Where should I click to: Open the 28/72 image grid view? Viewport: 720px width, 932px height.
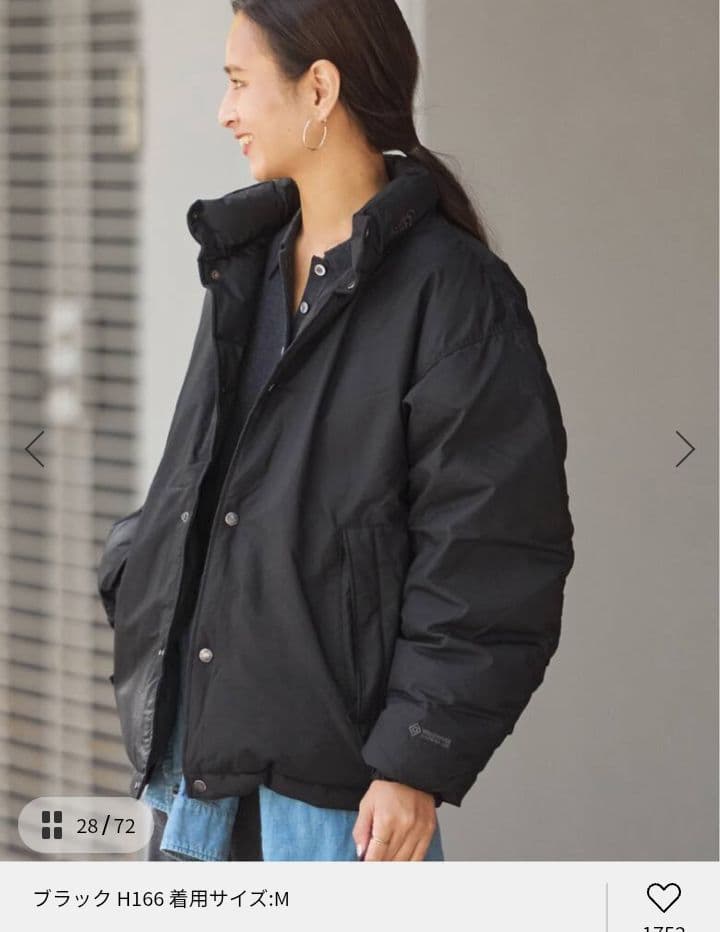pos(87,825)
